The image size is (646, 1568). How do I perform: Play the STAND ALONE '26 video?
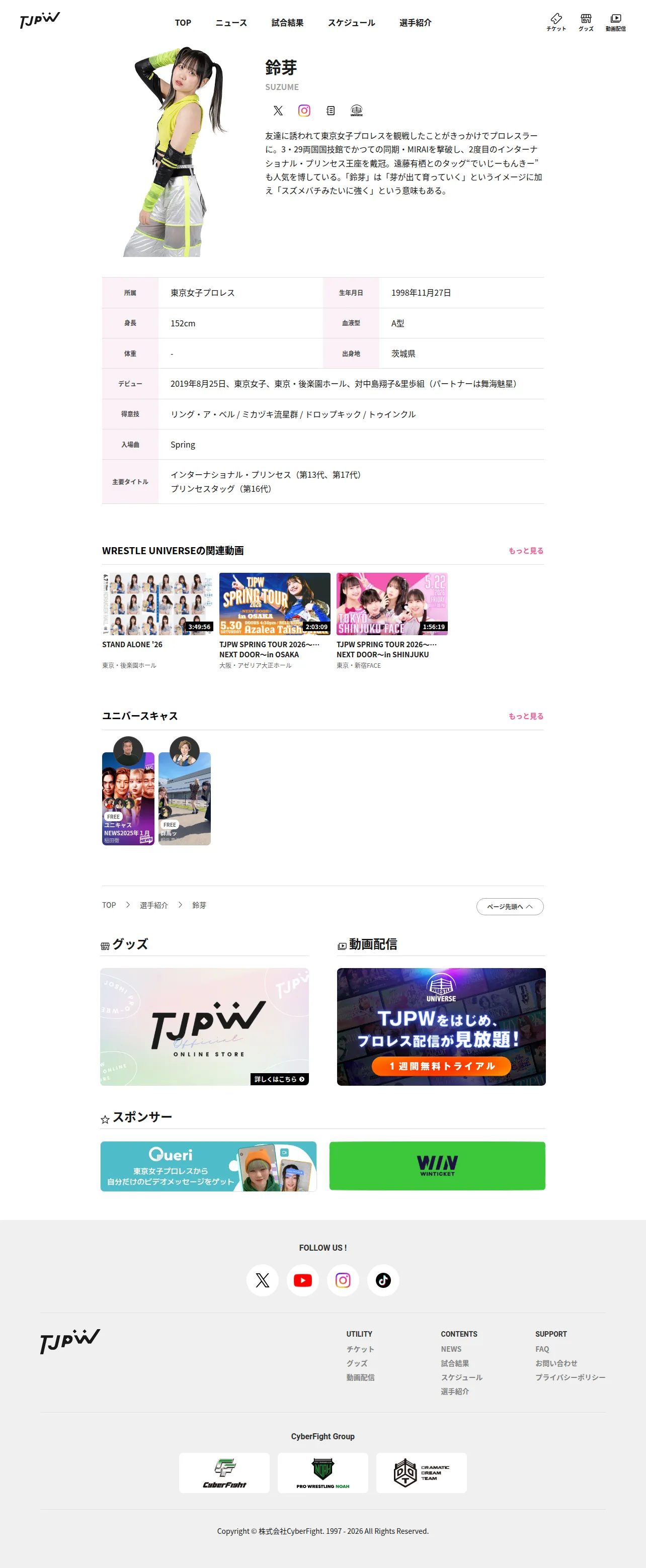tap(157, 621)
